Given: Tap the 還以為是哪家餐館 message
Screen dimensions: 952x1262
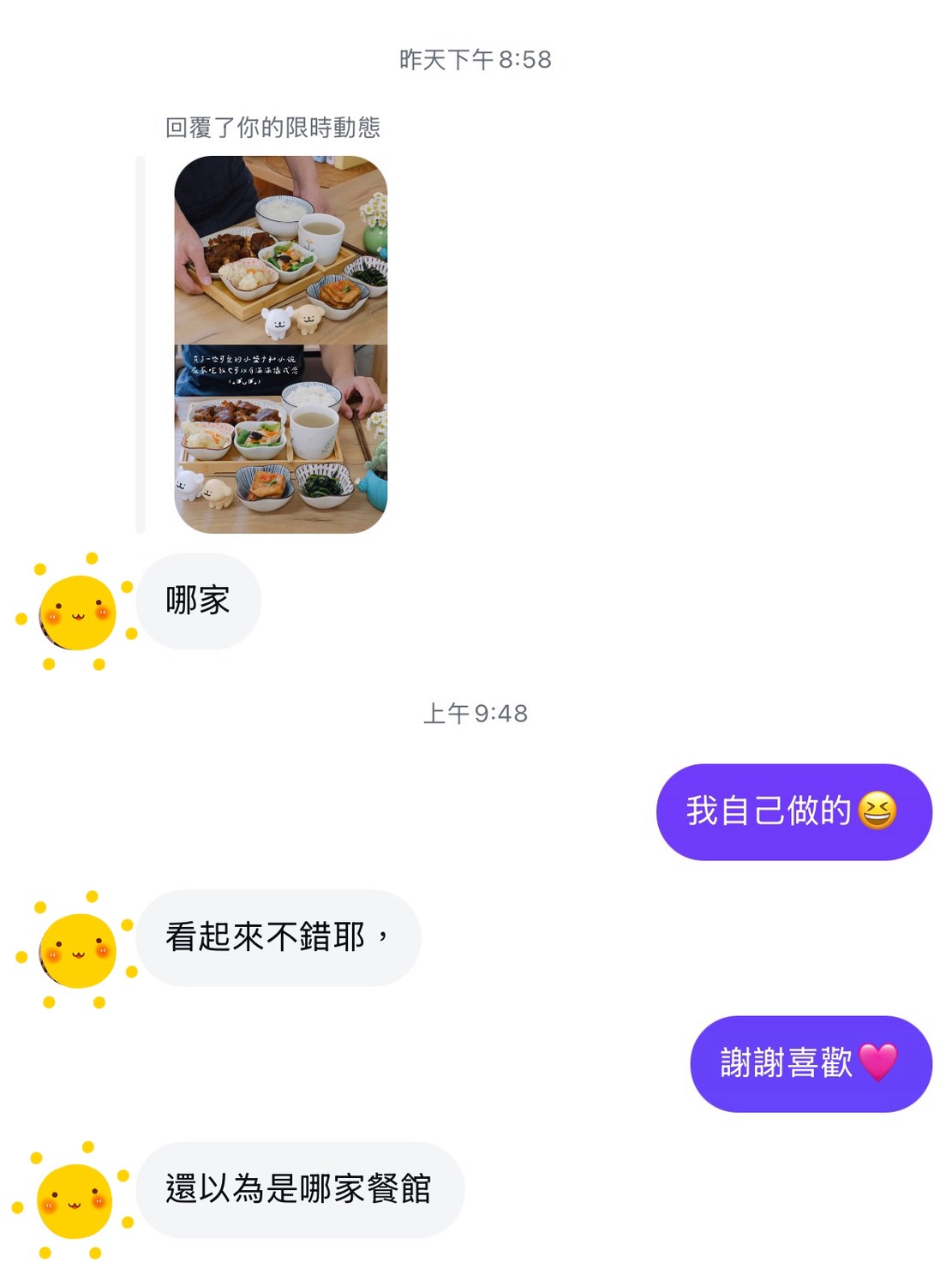Looking at the screenshot, I should pos(300,1190).
